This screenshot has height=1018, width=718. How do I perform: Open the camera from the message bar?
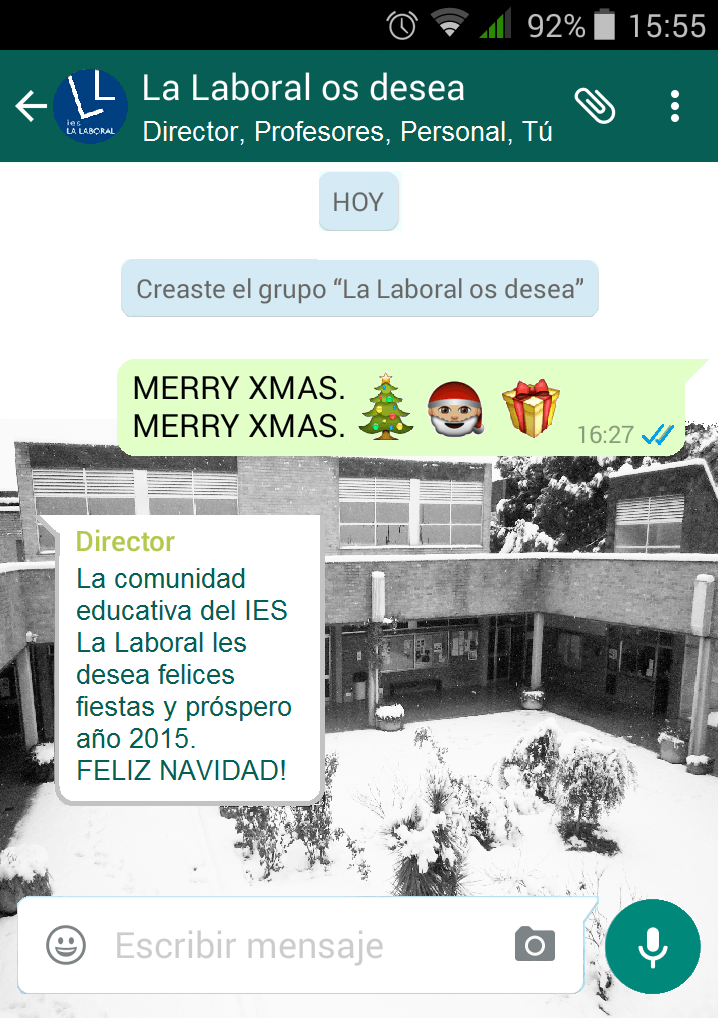[x=535, y=945]
